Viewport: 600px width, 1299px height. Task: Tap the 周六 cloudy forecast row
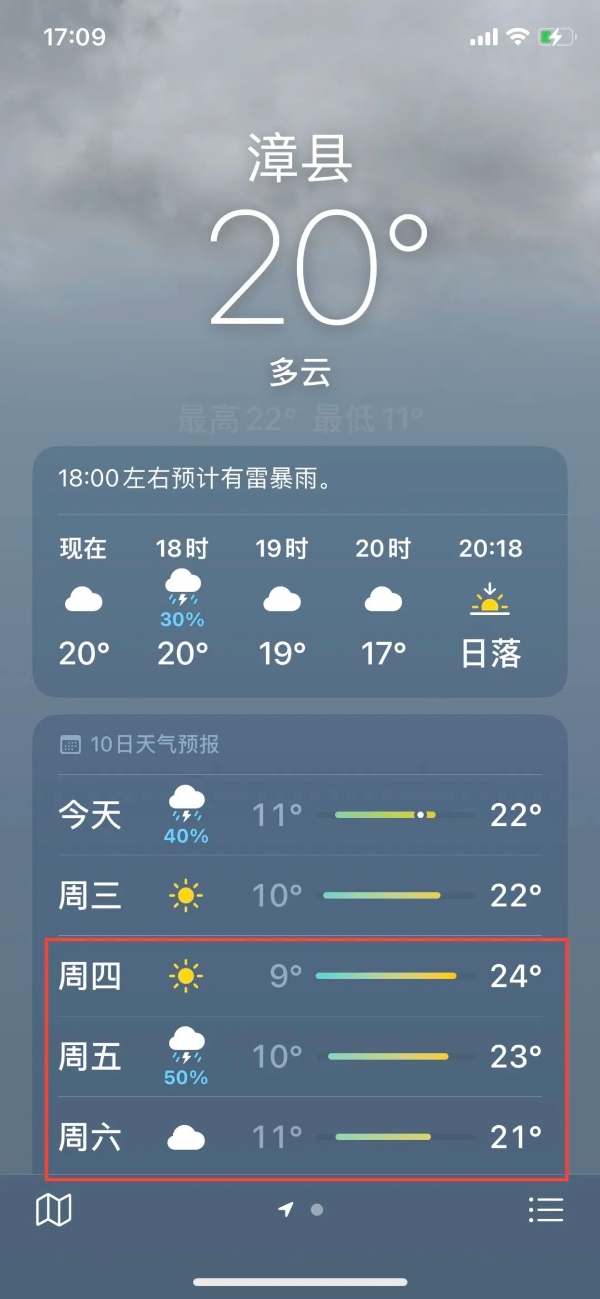click(x=300, y=1137)
